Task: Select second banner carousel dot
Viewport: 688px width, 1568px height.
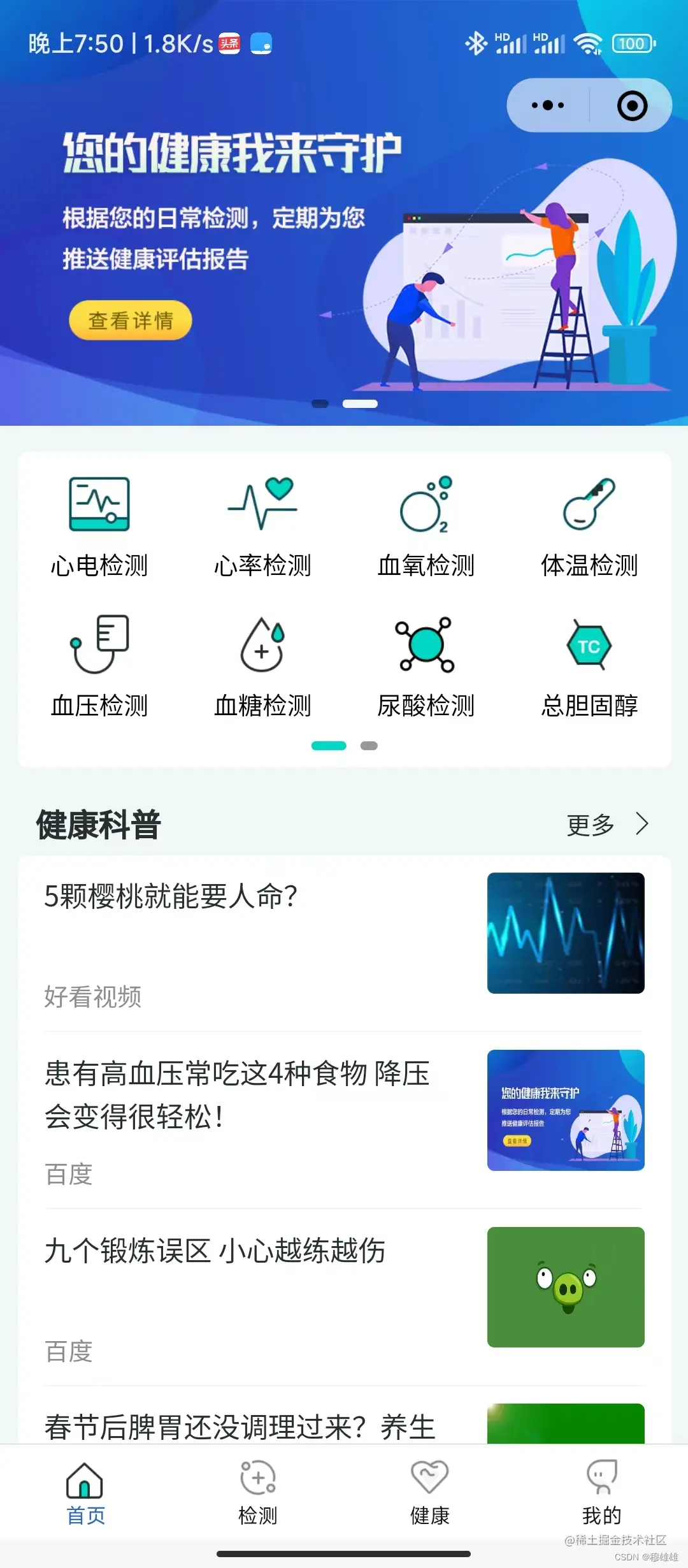Action: 359,402
